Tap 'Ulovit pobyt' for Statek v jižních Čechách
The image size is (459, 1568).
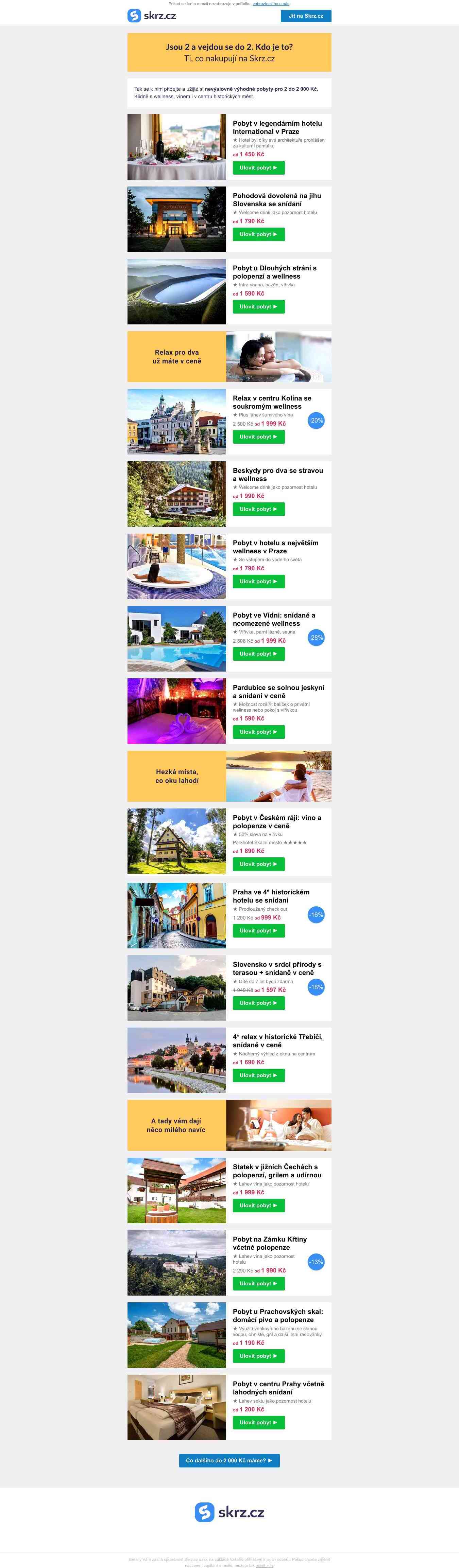coord(258,1206)
